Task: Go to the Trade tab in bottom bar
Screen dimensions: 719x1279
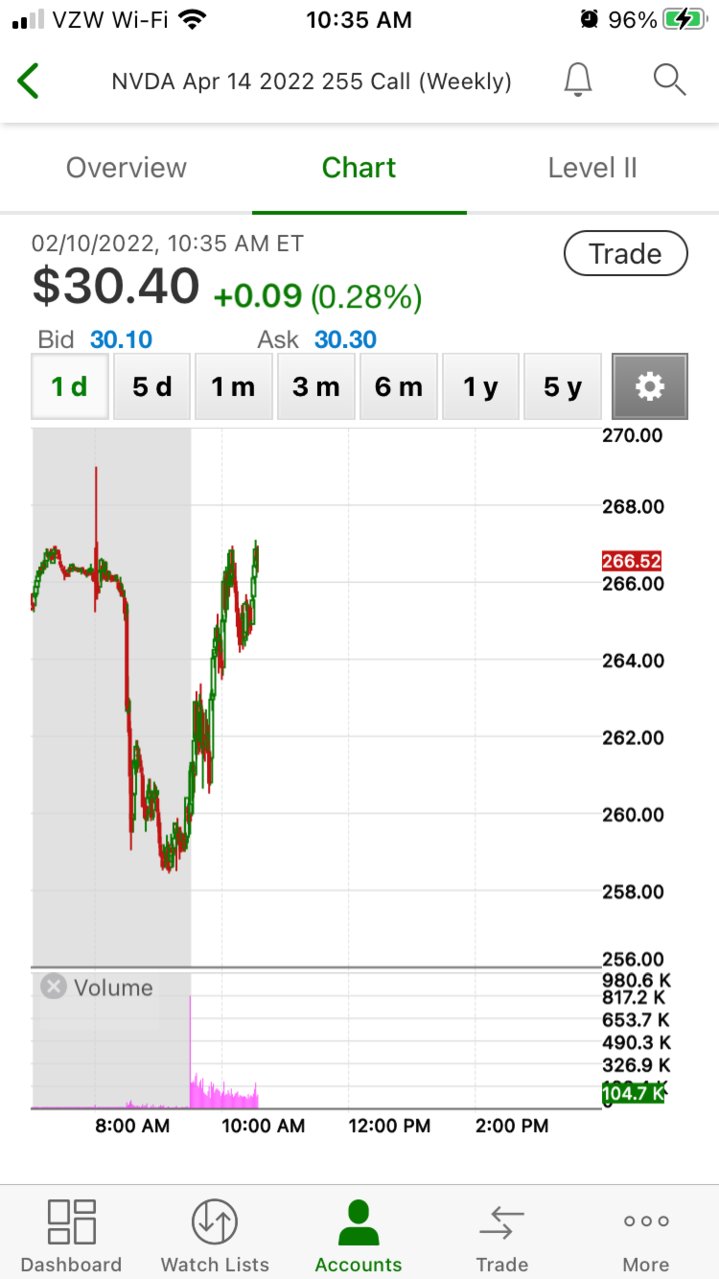Action: [502, 1235]
